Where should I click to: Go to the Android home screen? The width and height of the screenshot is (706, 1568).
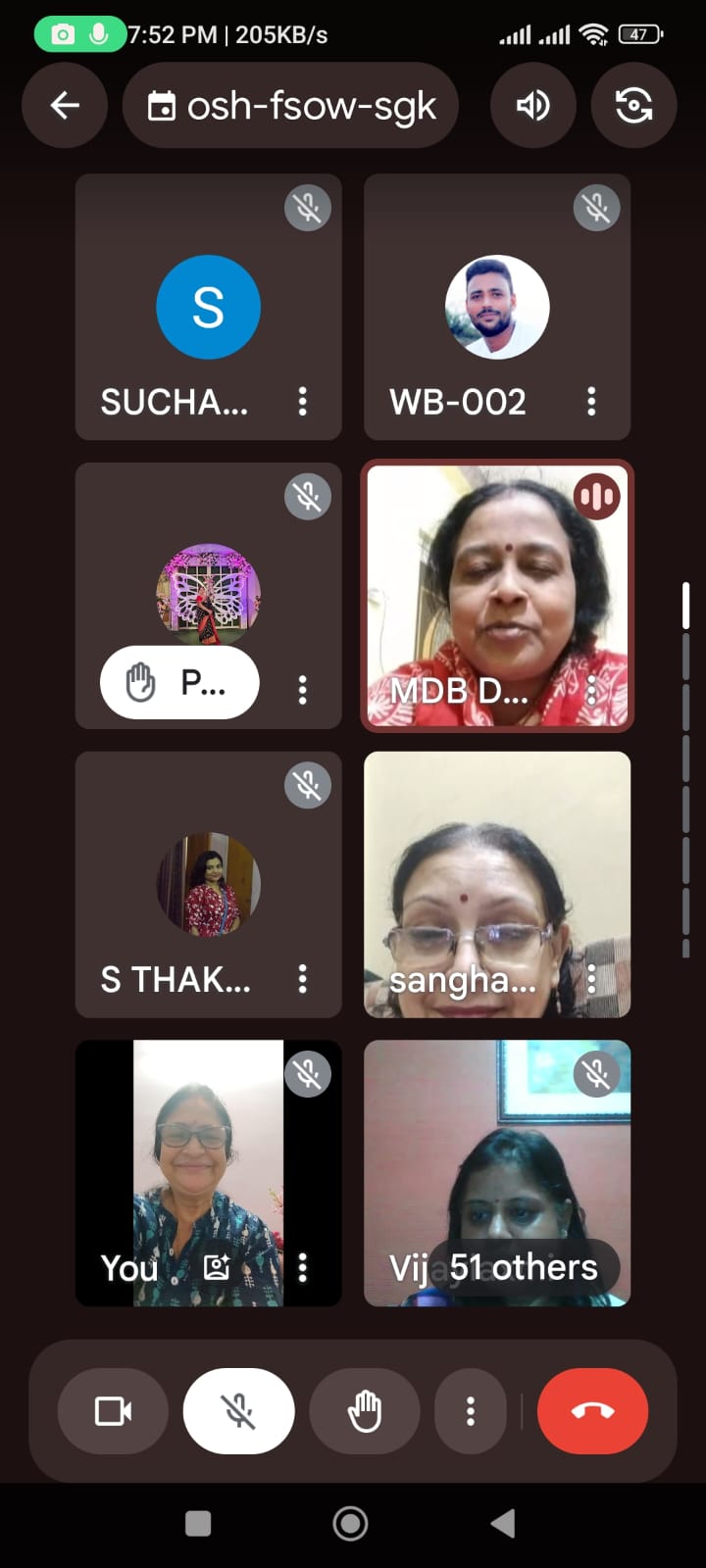pyautogui.click(x=350, y=1523)
